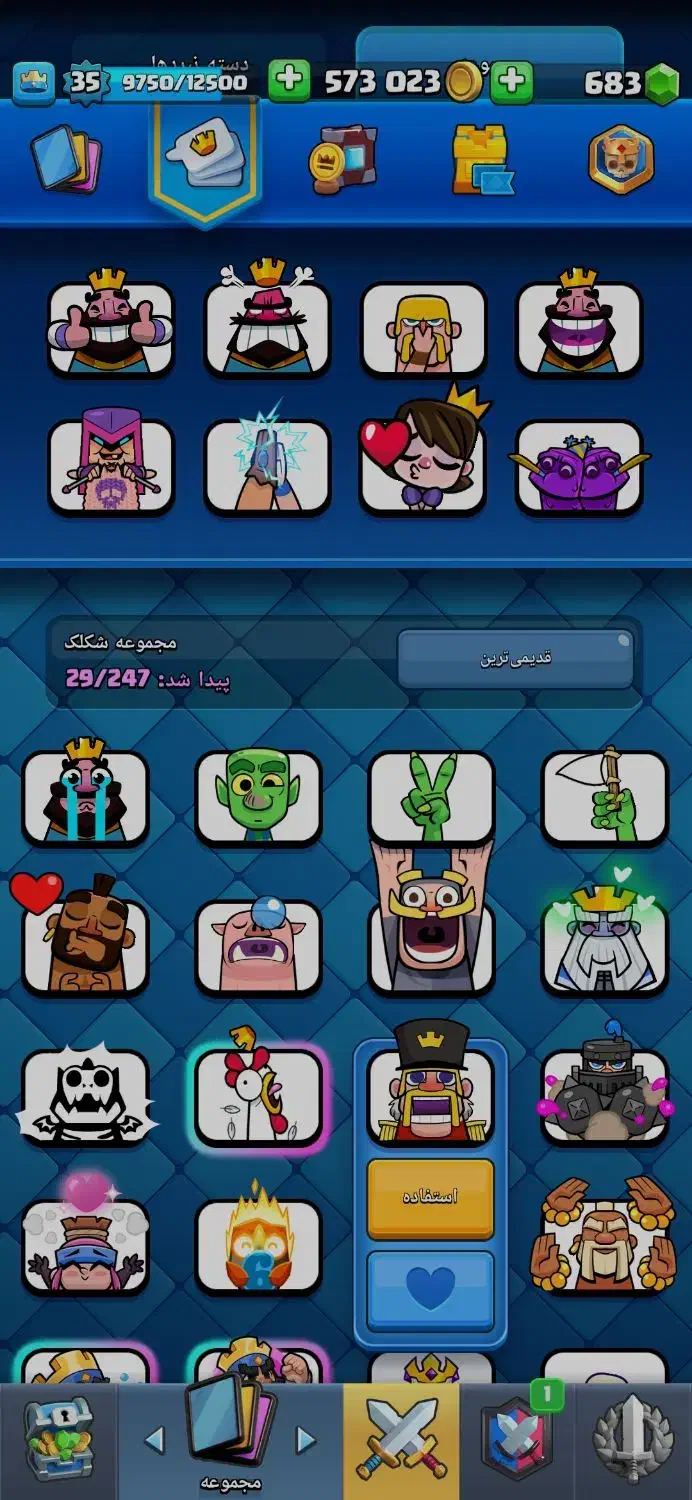The width and height of the screenshot is (692, 1500).
Task: Switch to the tower skins tab
Action: click(482, 159)
